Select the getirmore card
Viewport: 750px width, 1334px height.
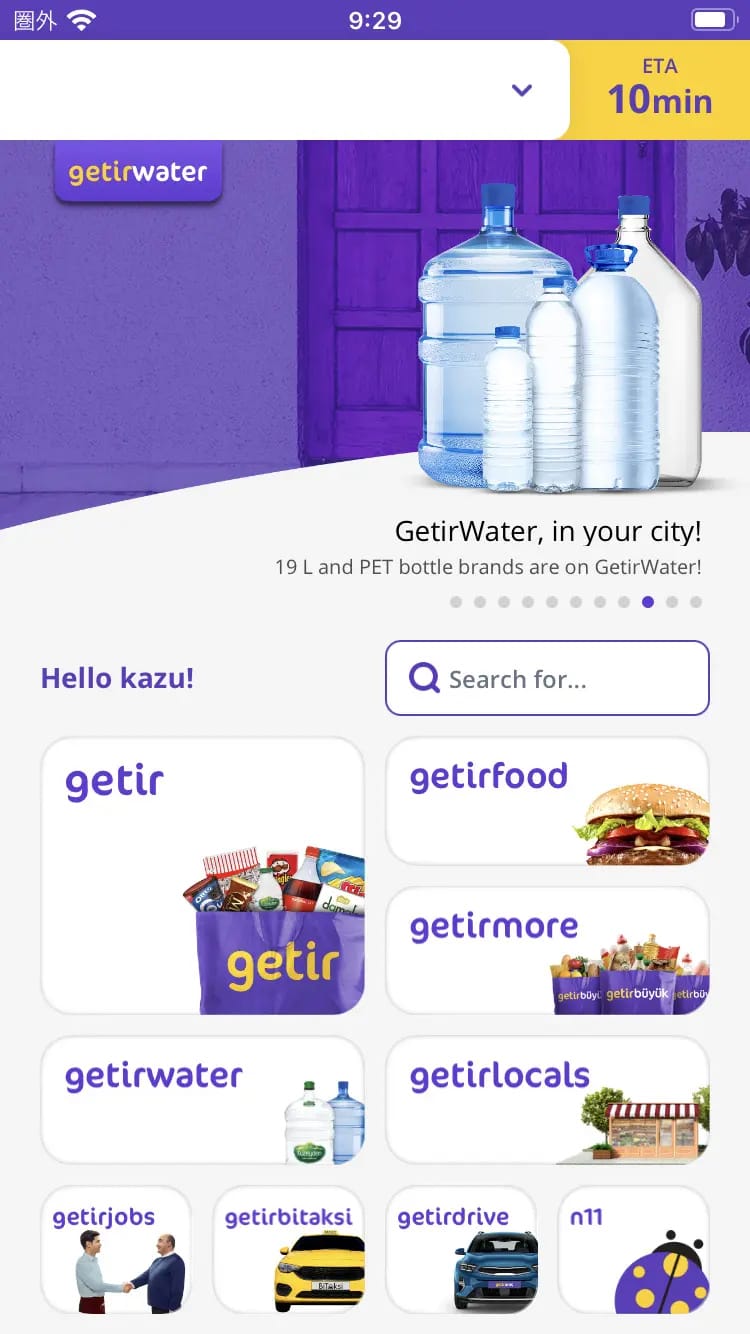(547, 950)
